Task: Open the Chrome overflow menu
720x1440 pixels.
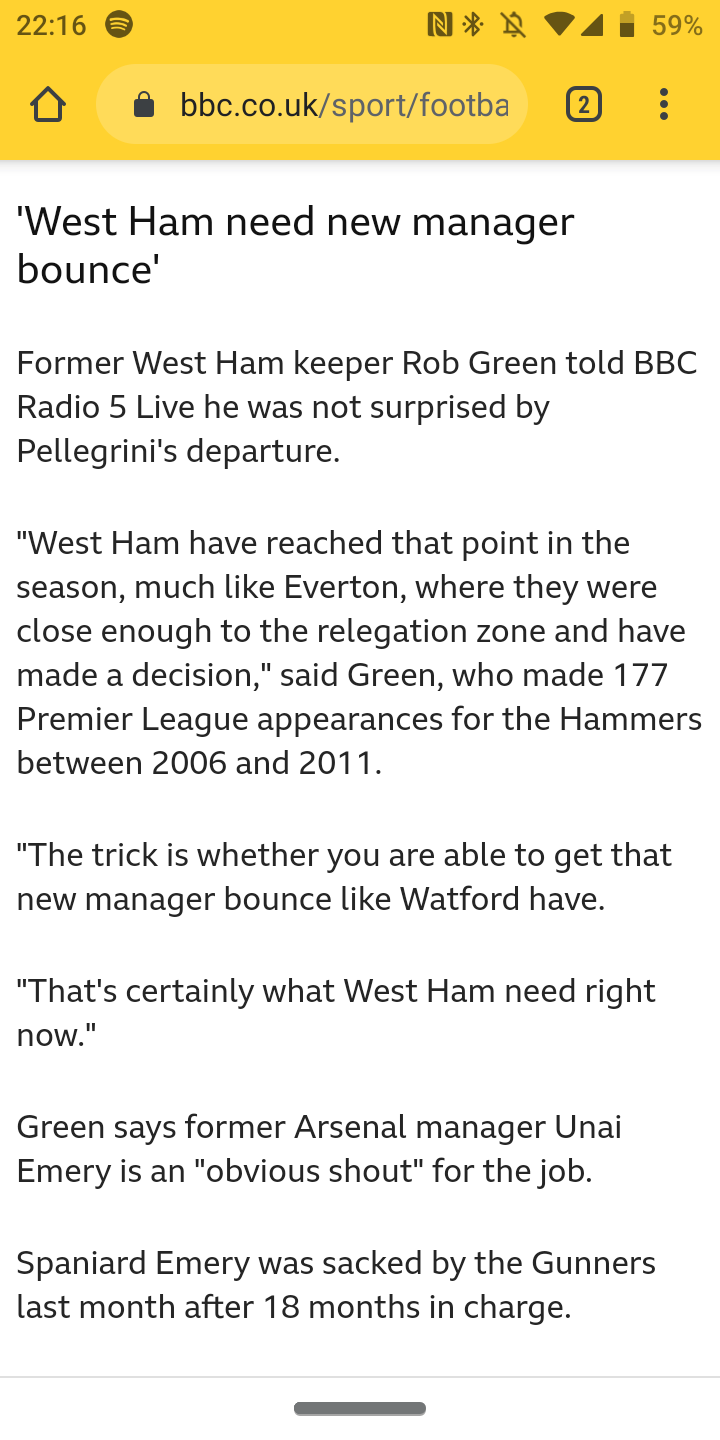Action: click(x=663, y=104)
